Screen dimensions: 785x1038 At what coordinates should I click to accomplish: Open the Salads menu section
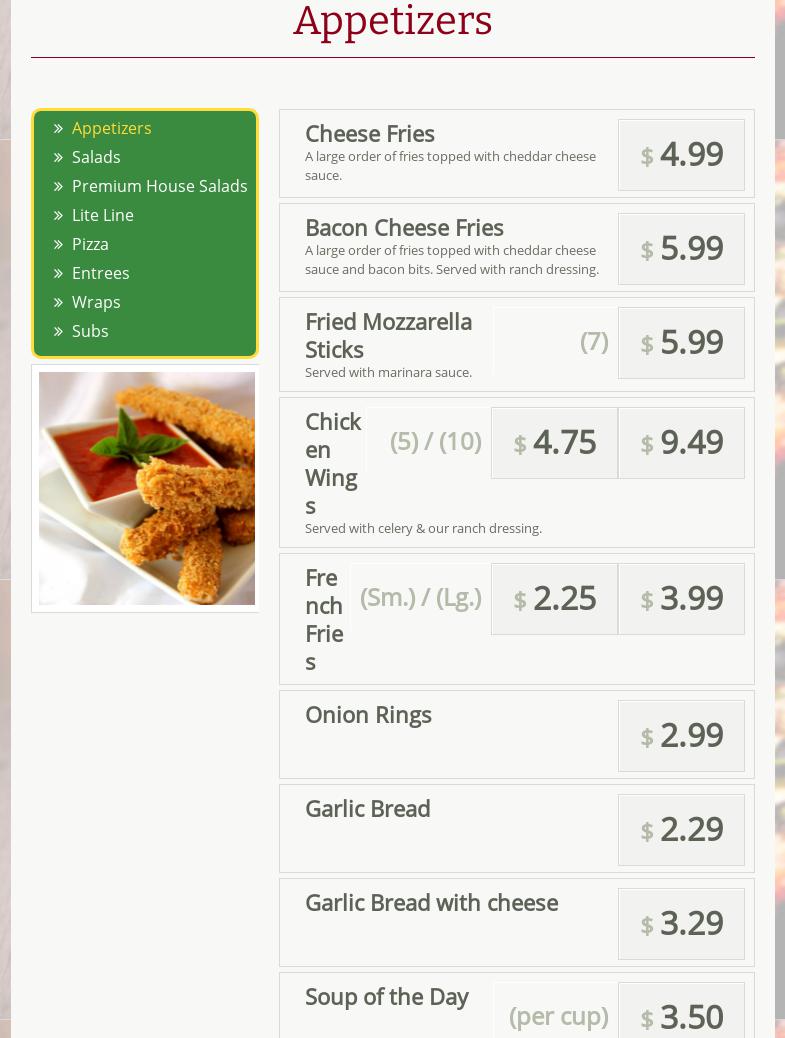(96, 157)
